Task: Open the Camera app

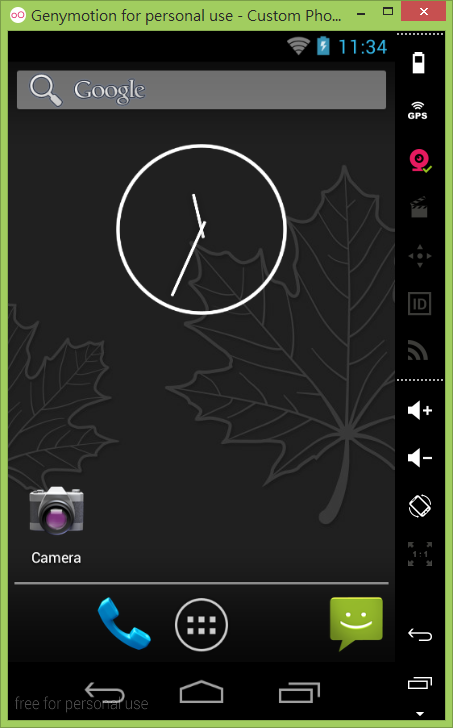Action: tap(56, 525)
